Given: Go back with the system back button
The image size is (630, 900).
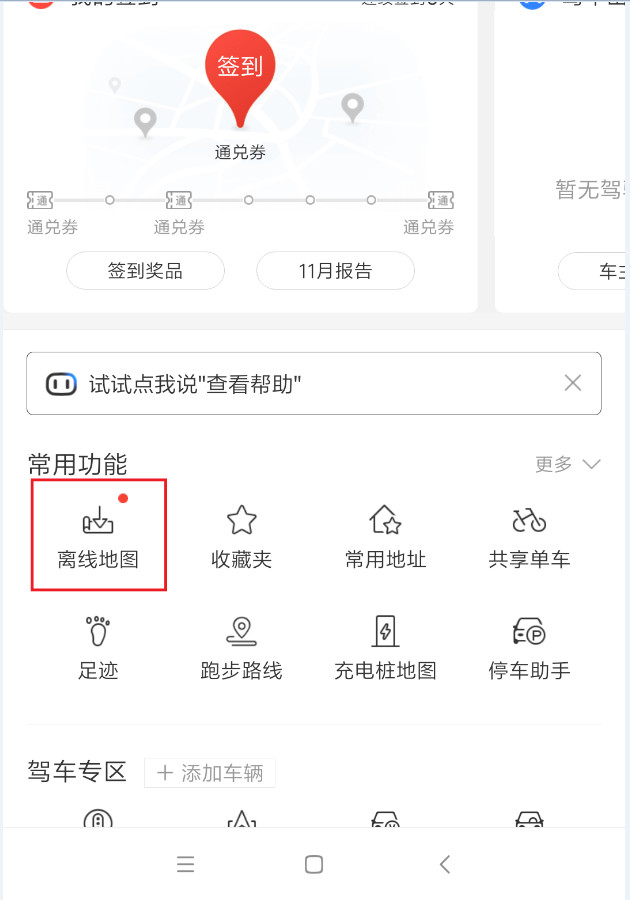Looking at the screenshot, I should (x=445, y=865).
